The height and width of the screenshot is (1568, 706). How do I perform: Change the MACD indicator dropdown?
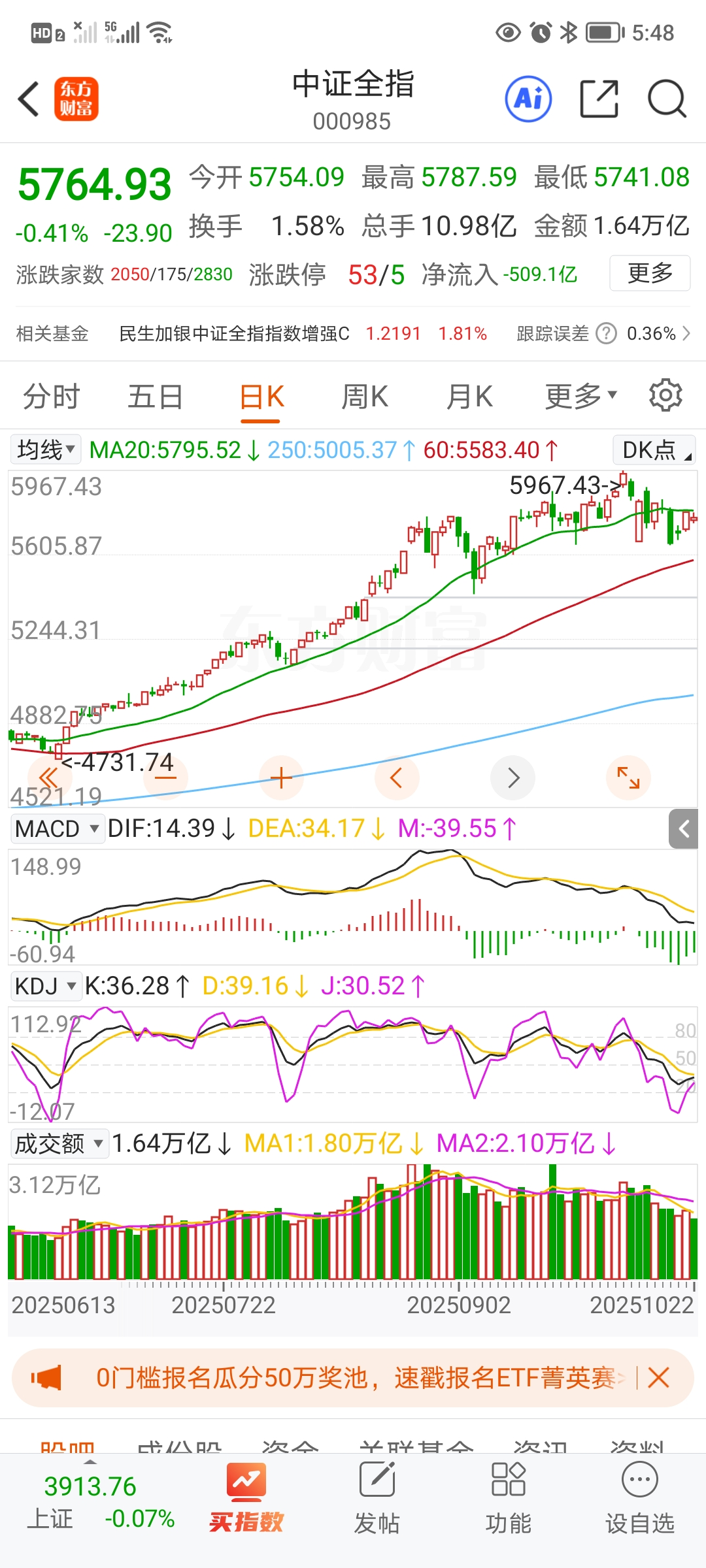pos(57,828)
